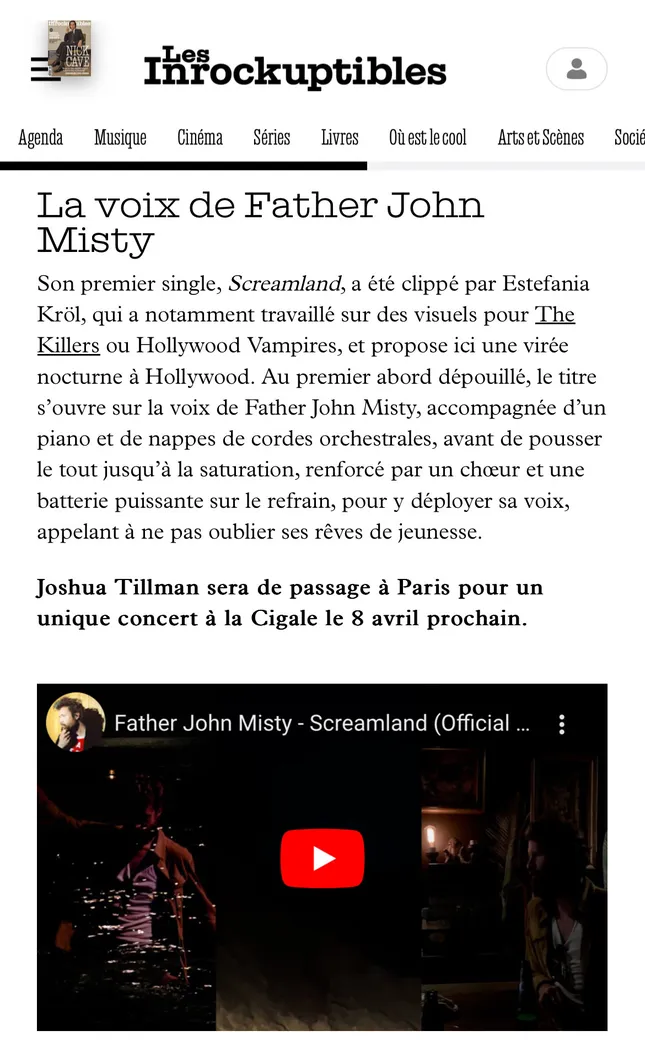645x1052 pixels.
Task: Open the hamburger menu
Action: pyautogui.click(x=42, y=70)
